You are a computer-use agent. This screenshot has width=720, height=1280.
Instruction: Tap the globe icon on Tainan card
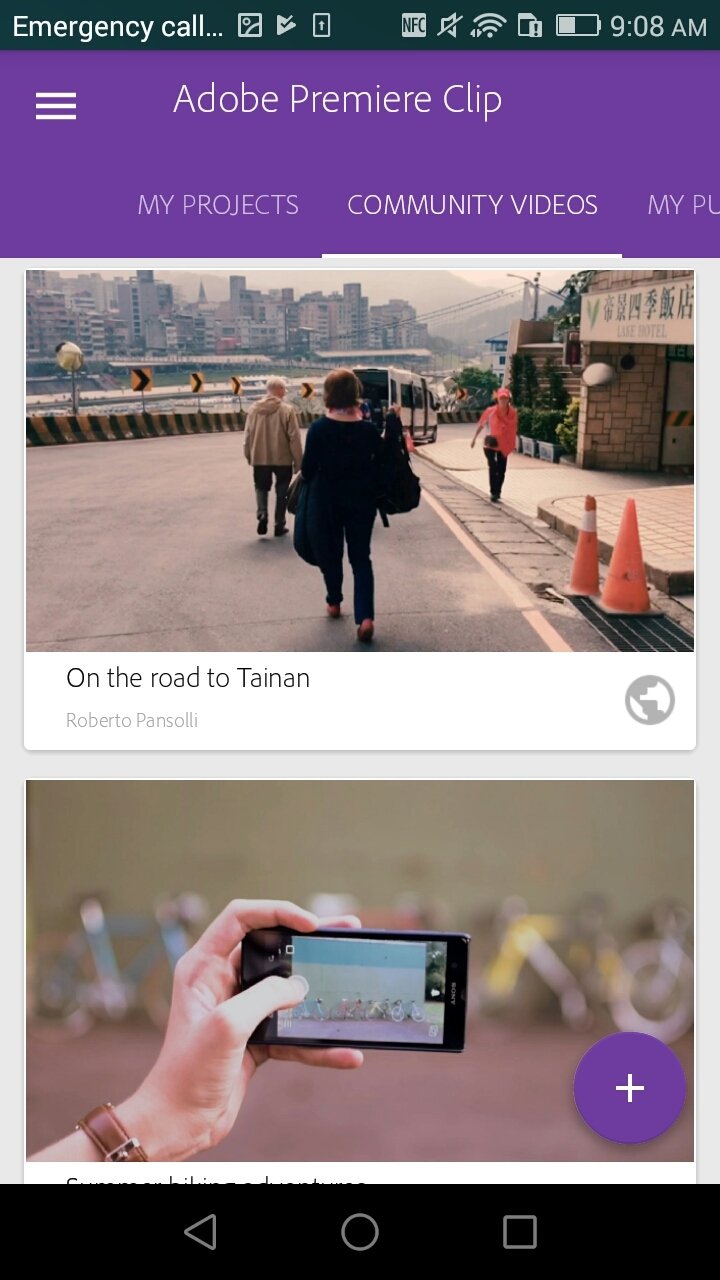coord(650,700)
